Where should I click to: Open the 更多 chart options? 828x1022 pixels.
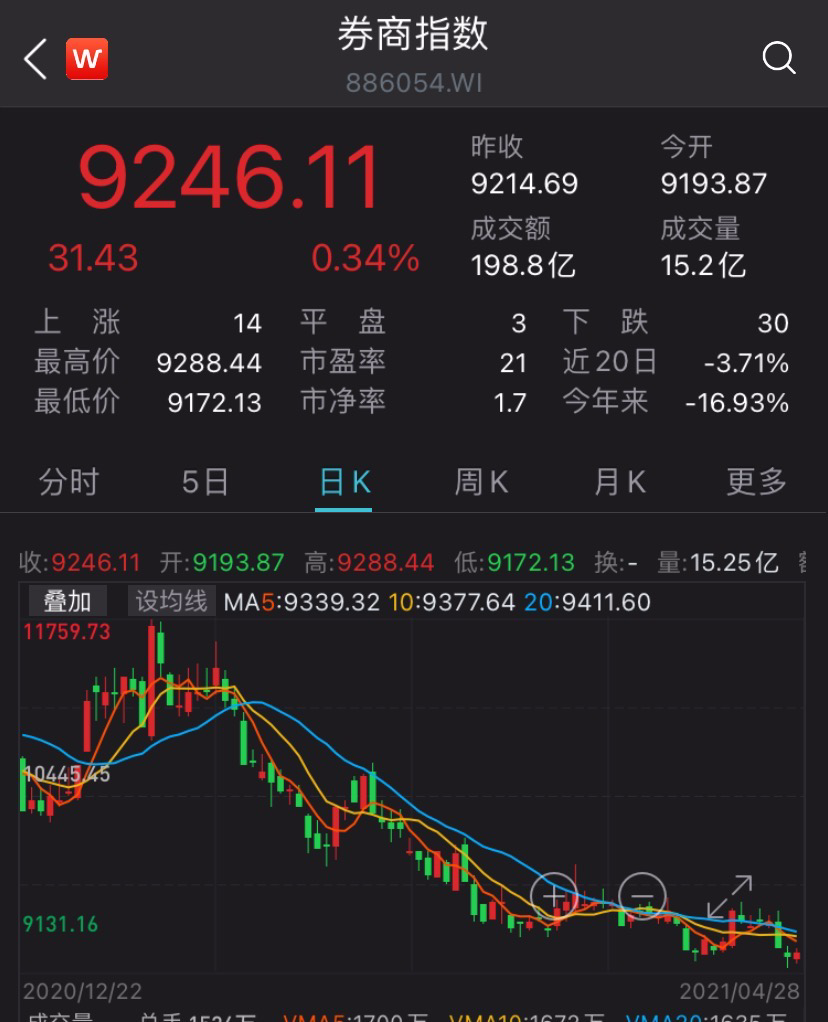(x=756, y=482)
